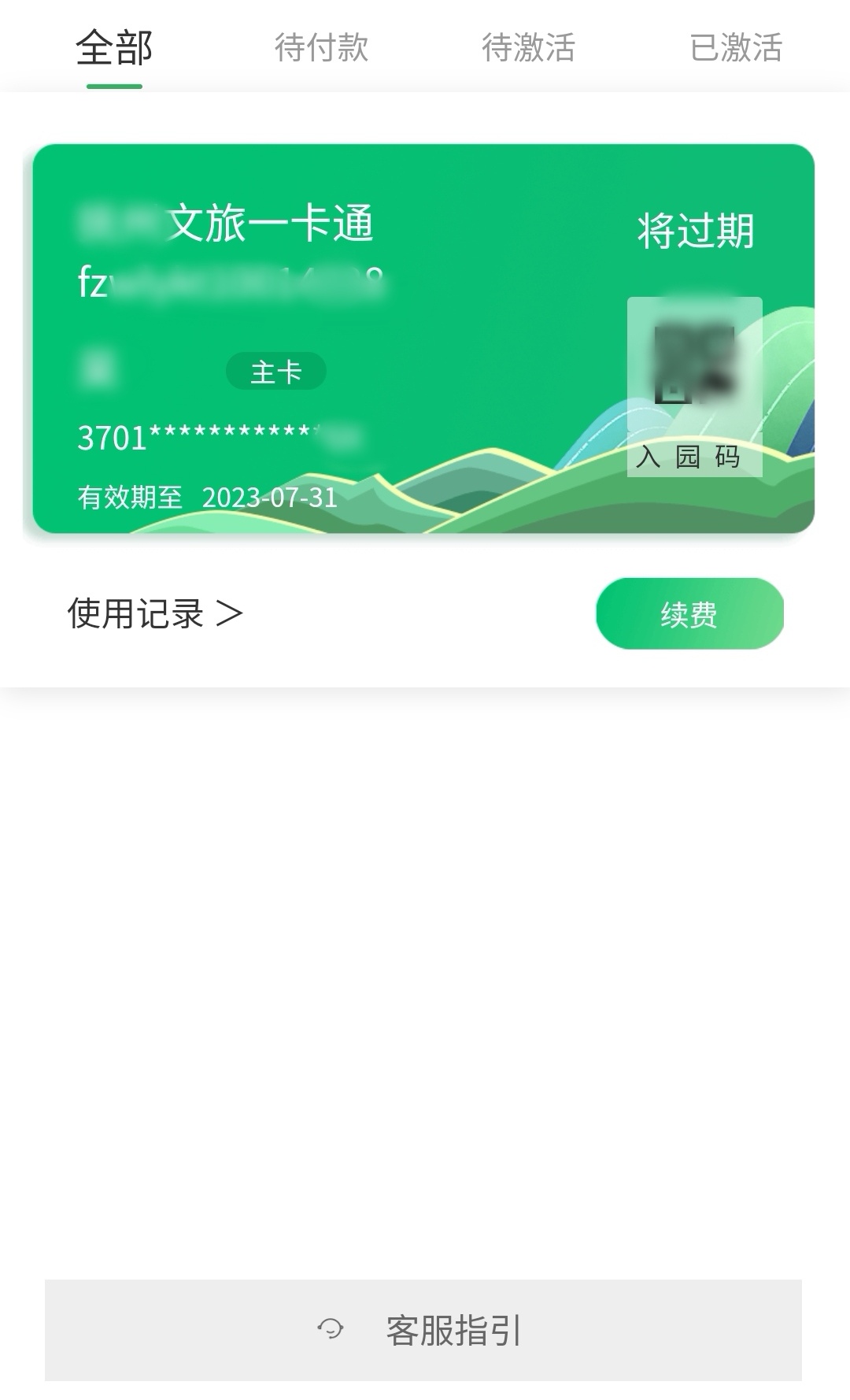This screenshot has height=1400, width=850.
Task: Switch to the 全部 tab
Action: [x=114, y=49]
